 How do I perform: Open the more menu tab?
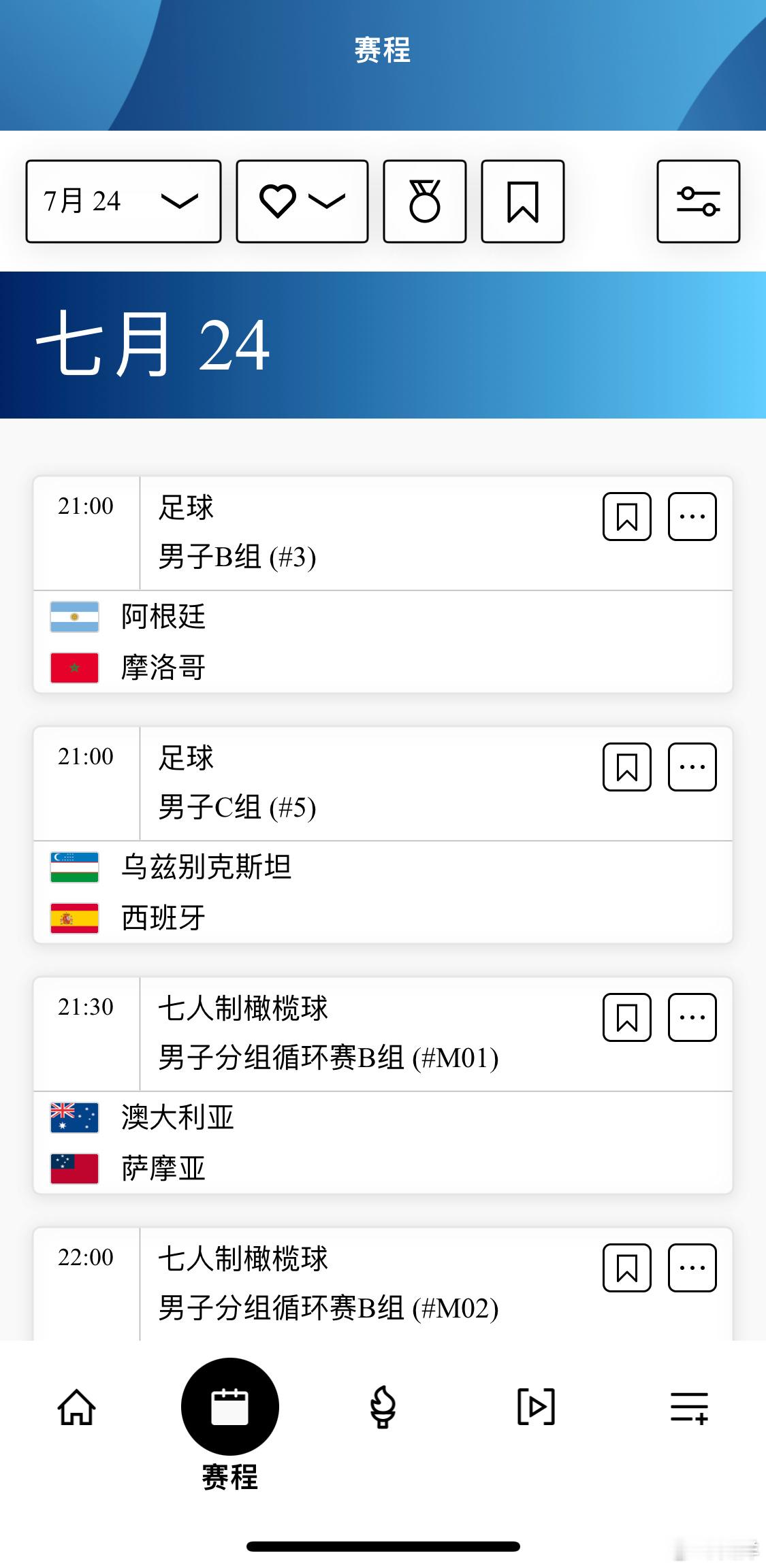pos(690,1407)
